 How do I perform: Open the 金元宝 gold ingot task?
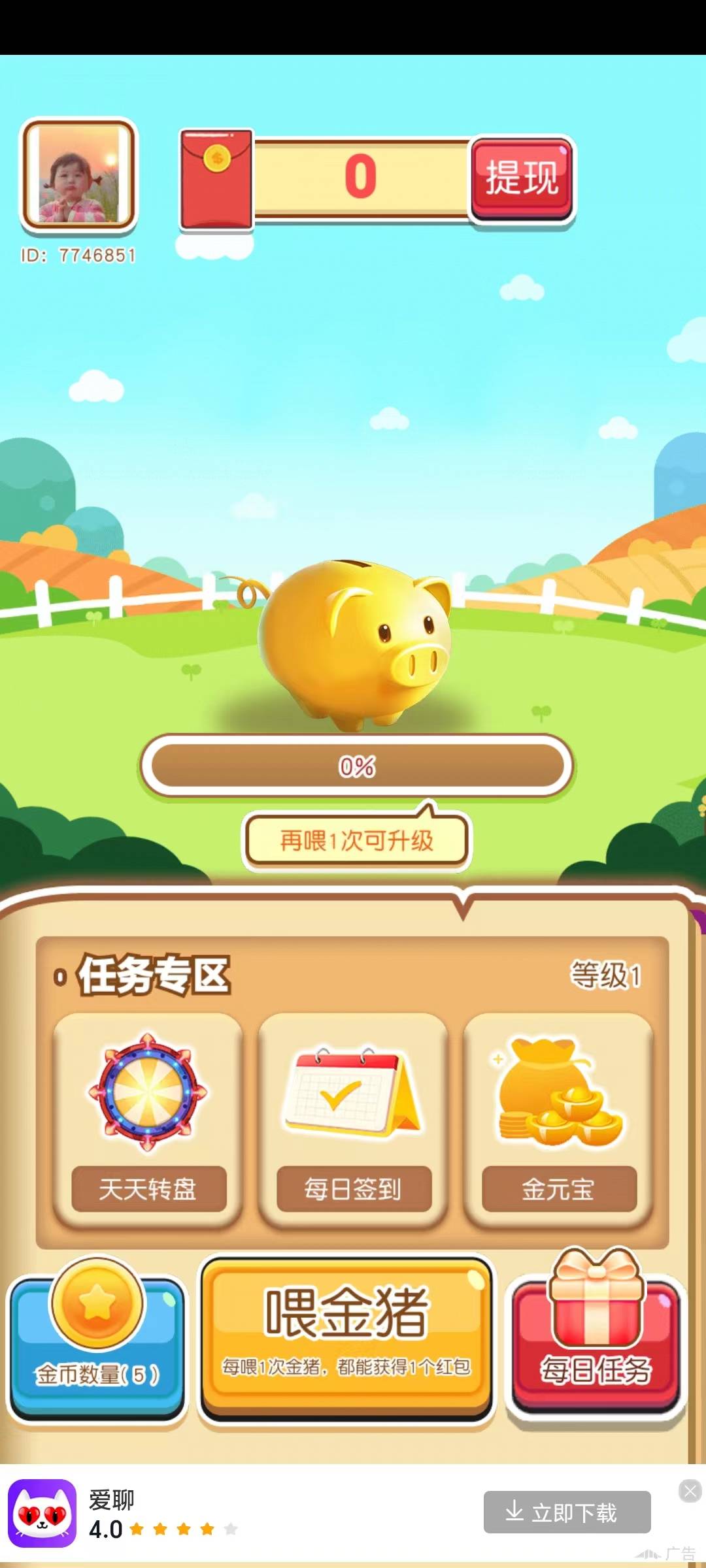coord(558,1119)
